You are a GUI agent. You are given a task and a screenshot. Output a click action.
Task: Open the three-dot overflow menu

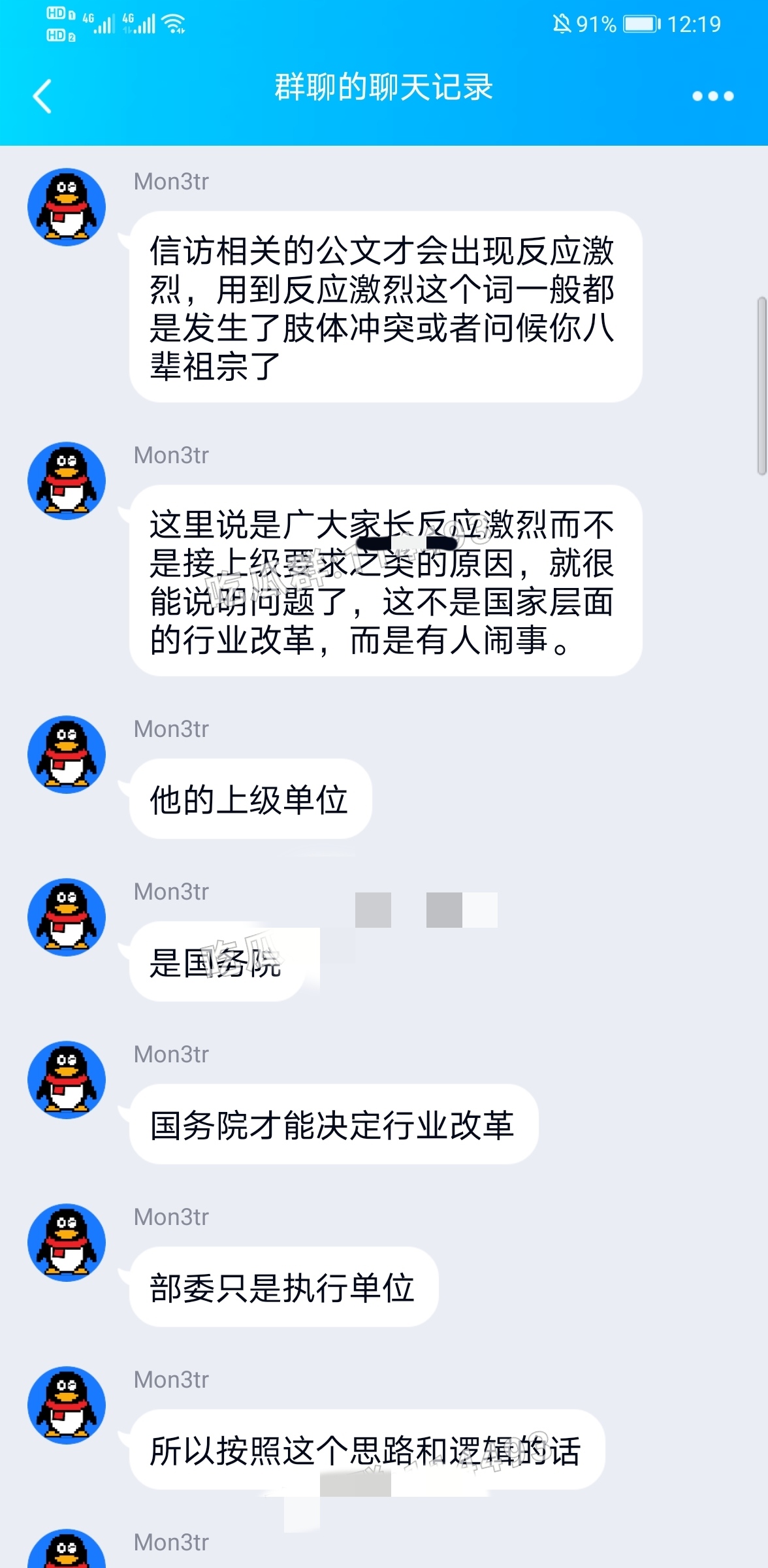click(712, 96)
